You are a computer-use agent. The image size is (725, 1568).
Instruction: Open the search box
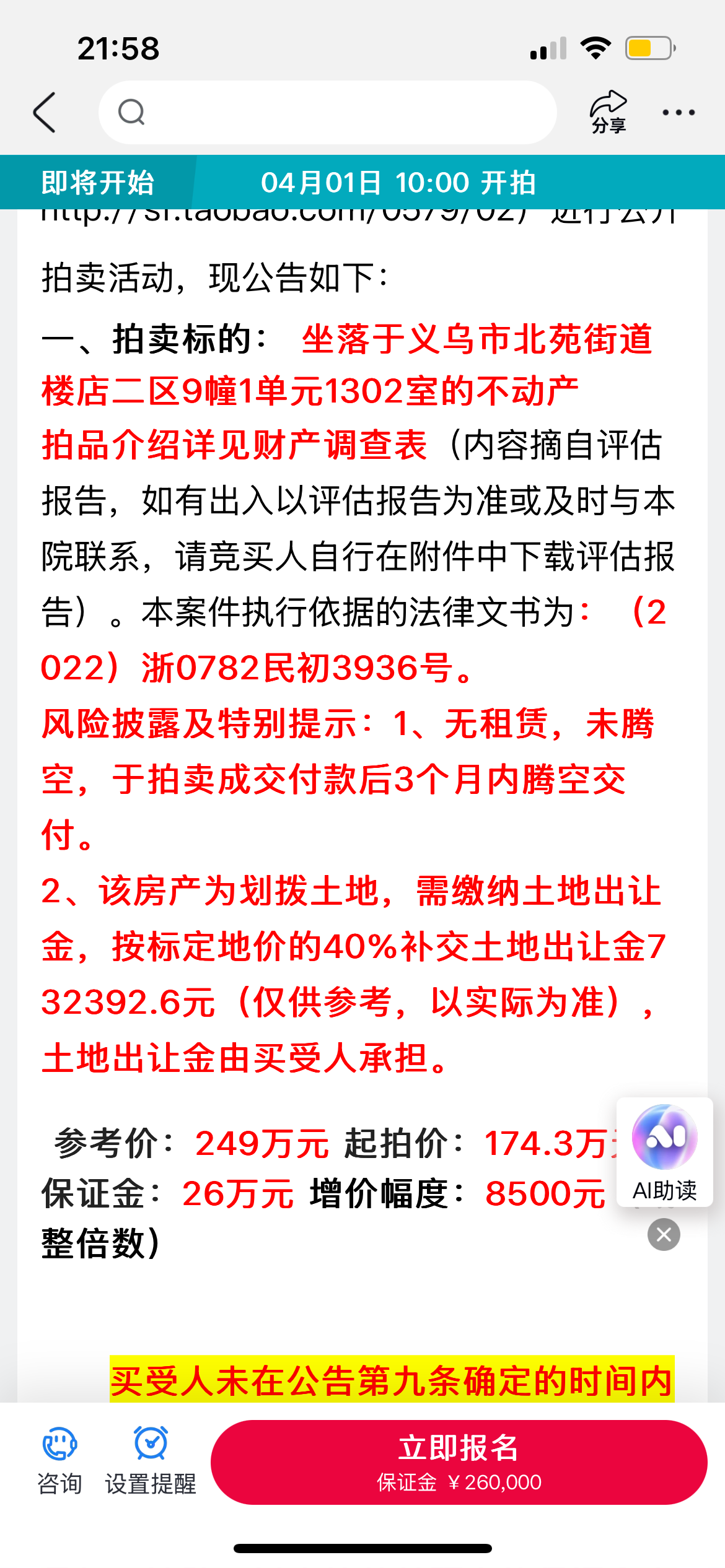coord(327,113)
